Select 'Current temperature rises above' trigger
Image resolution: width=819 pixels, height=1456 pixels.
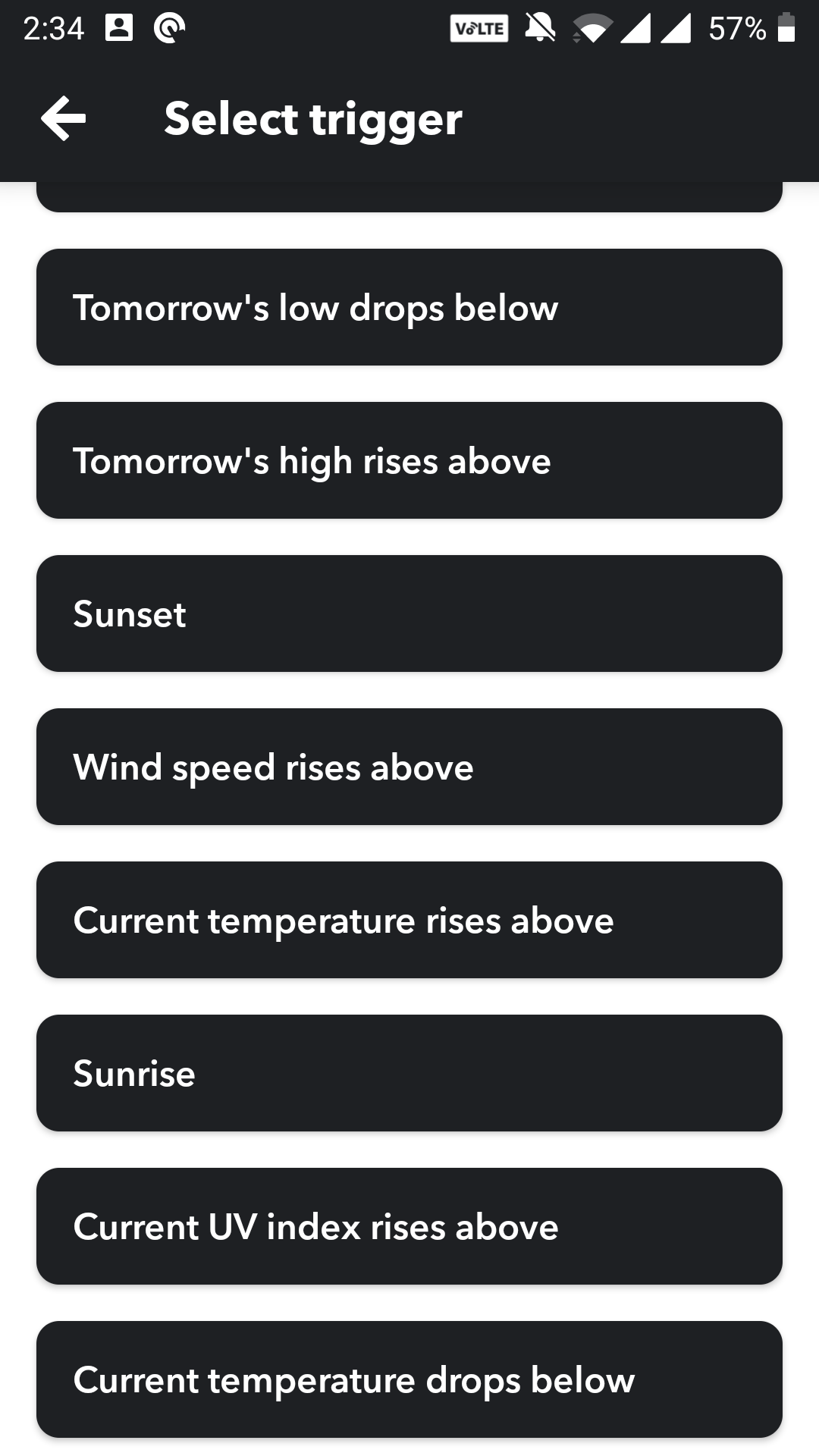[409, 920]
